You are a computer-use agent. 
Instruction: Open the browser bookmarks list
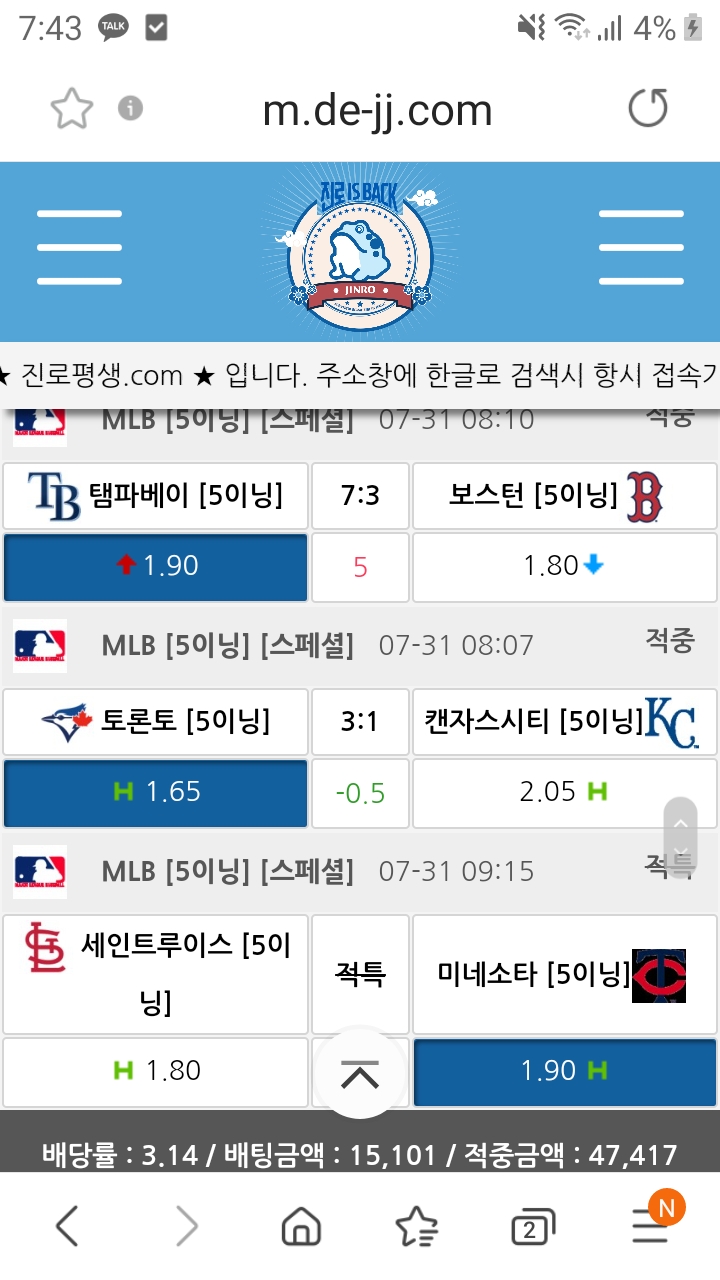click(416, 1226)
